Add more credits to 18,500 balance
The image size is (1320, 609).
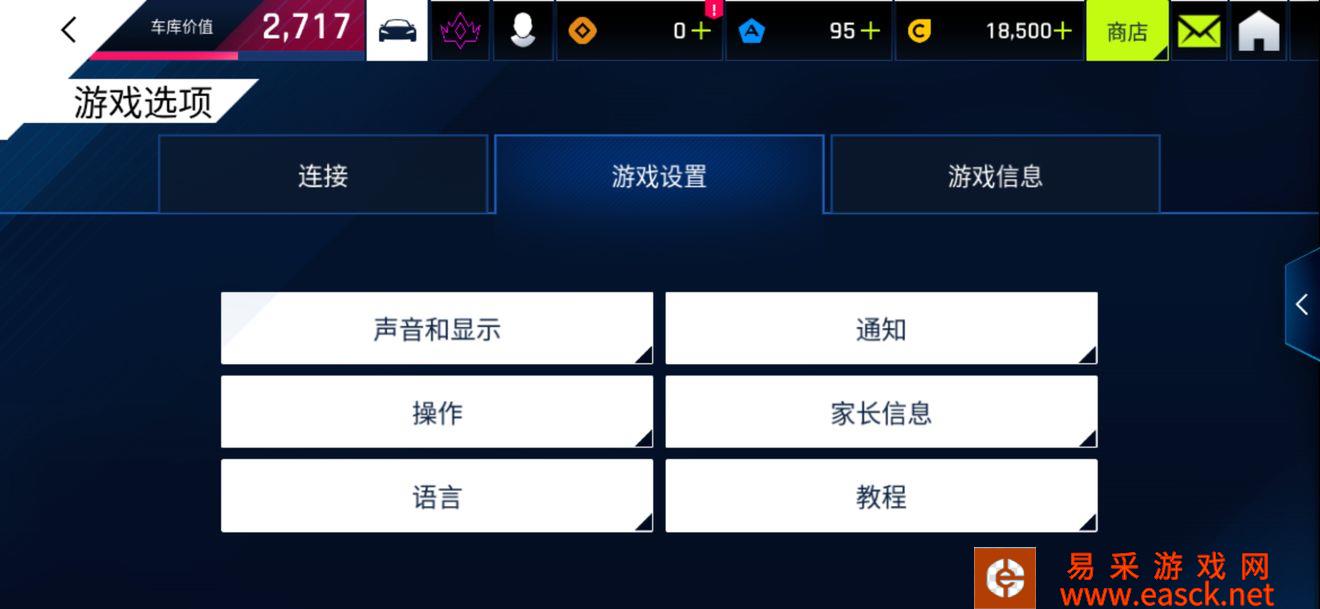tap(1061, 31)
